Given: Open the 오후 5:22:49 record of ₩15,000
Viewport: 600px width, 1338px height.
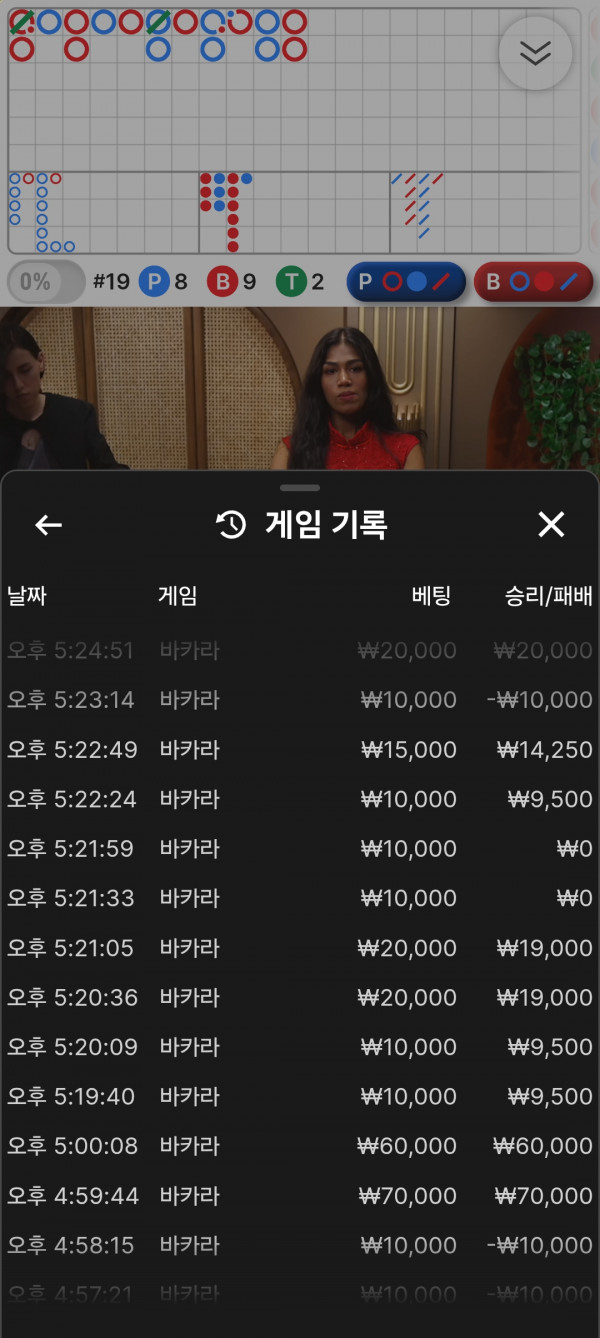Looking at the screenshot, I should click(300, 750).
